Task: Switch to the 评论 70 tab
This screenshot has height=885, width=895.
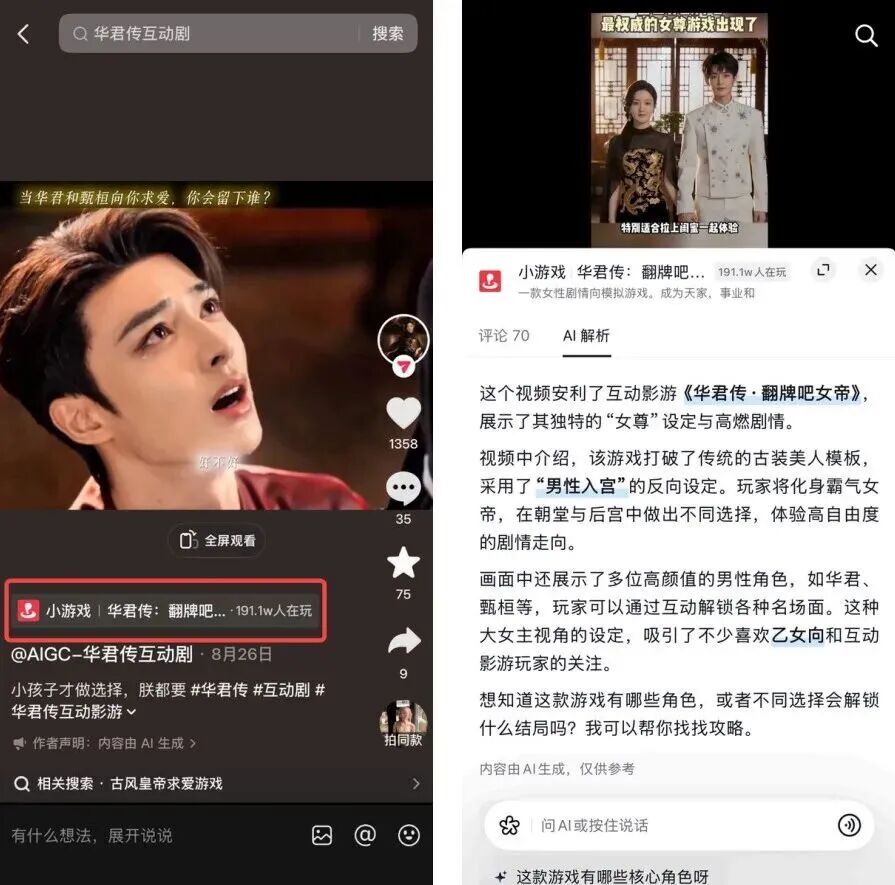Action: [503, 336]
